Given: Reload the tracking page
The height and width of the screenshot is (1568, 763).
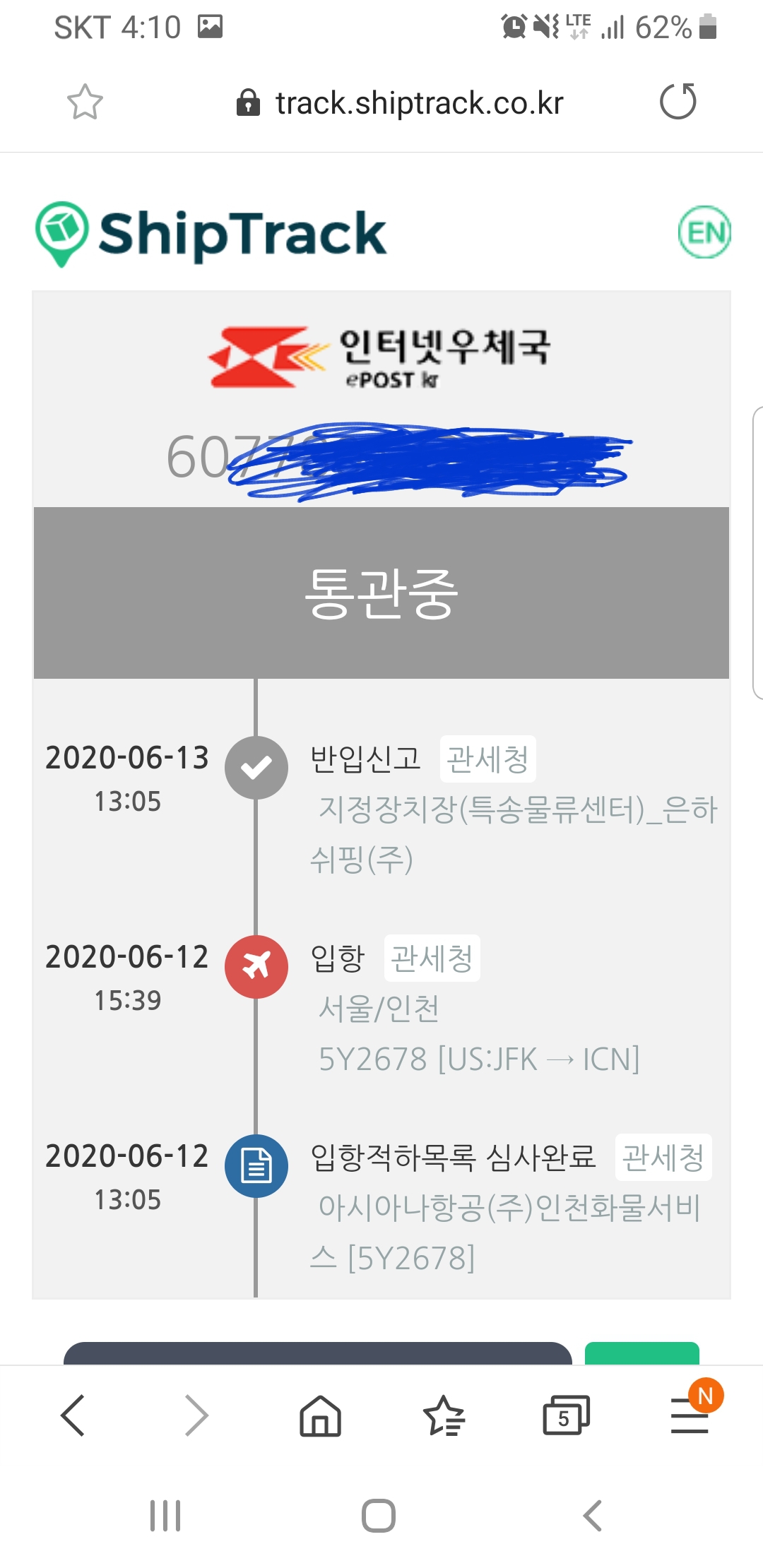Looking at the screenshot, I should (678, 102).
